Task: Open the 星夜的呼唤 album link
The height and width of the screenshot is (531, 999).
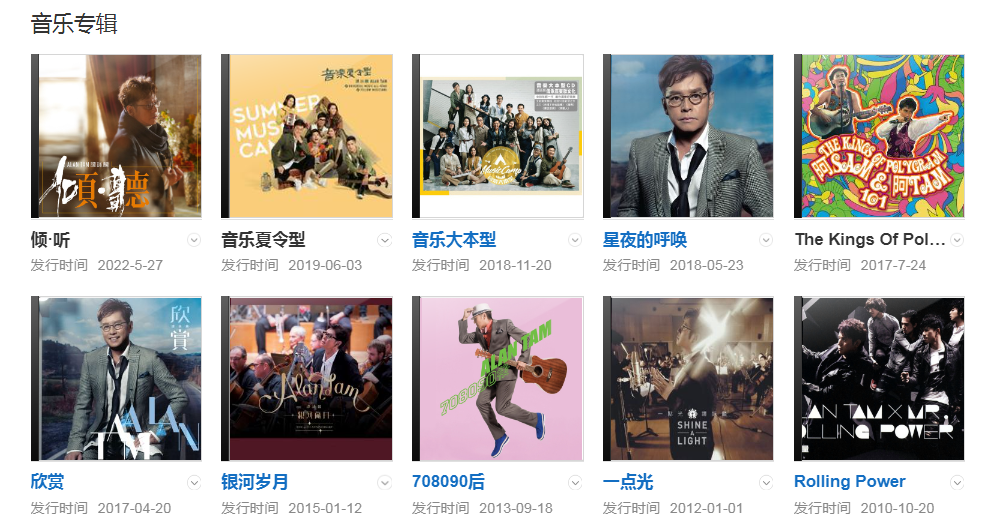Action: [x=645, y=240]
